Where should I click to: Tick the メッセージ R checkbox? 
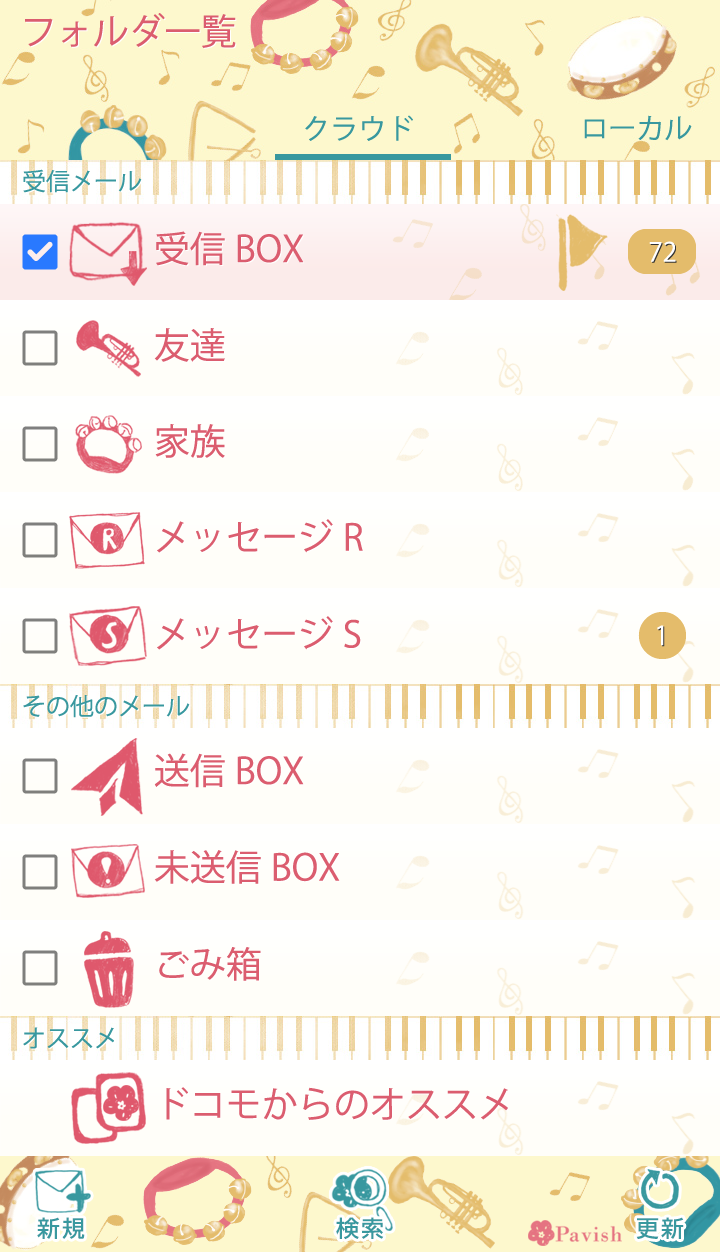click(40, 540)
